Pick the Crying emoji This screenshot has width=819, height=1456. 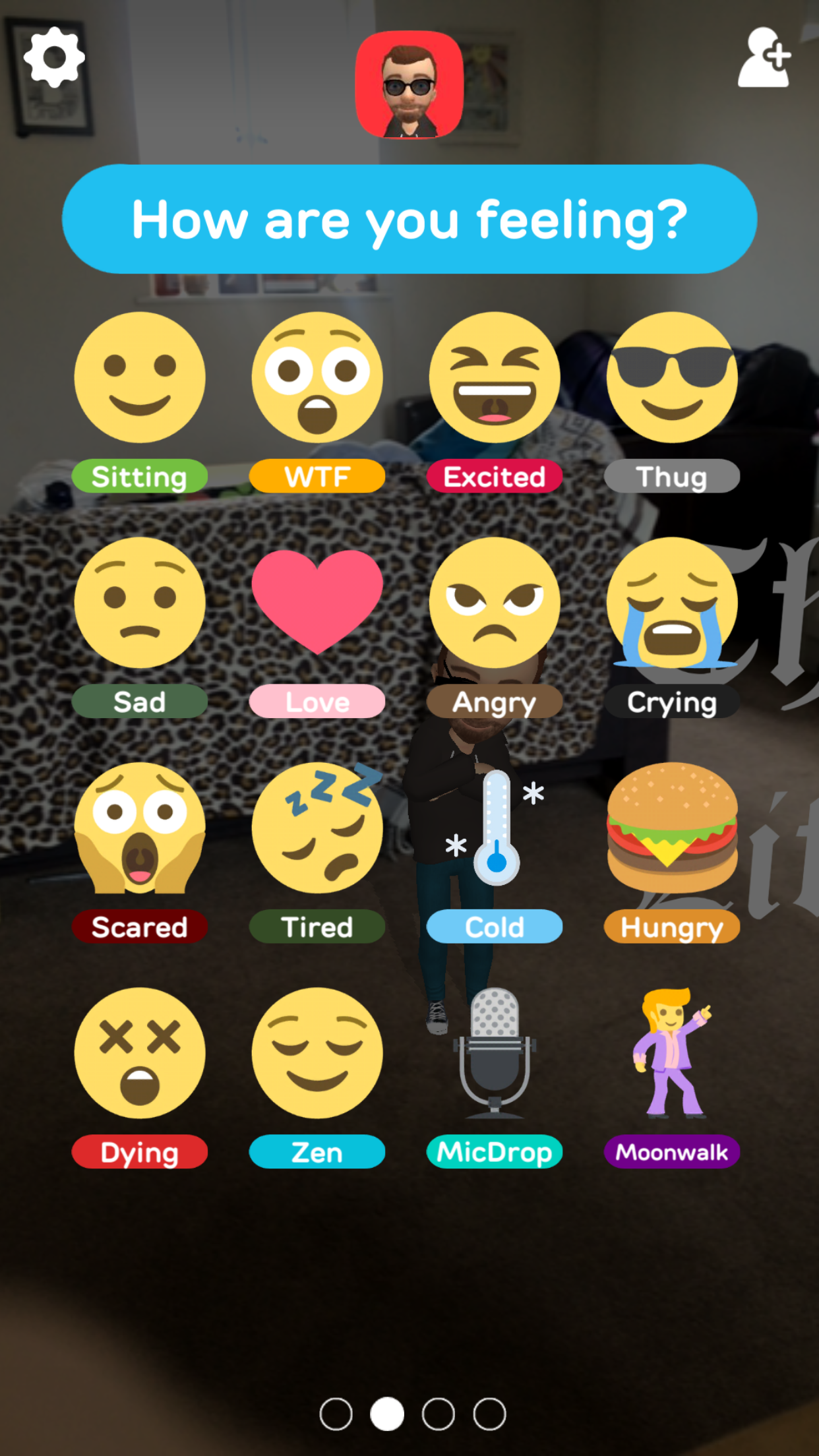pos(672,602)
